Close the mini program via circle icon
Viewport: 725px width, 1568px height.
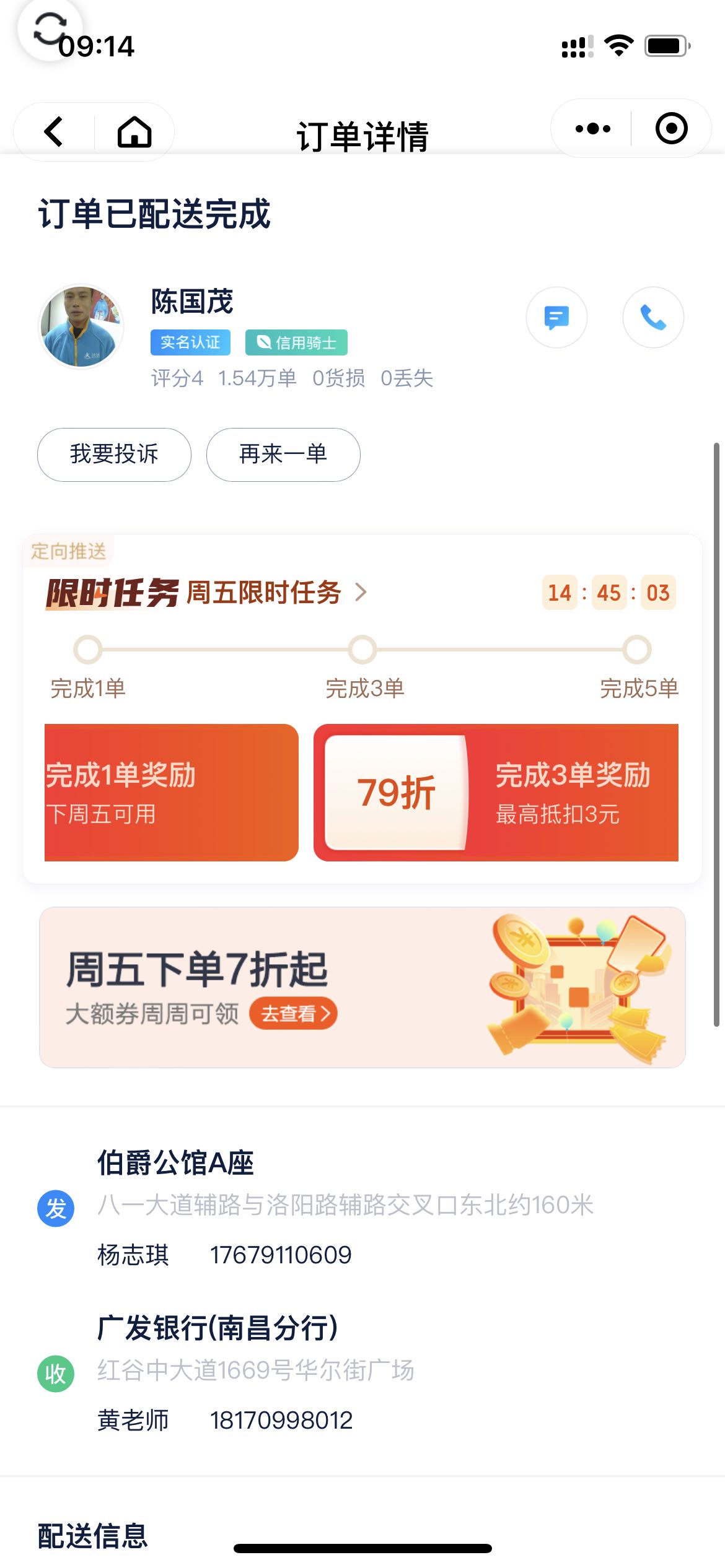click(672, 128)
